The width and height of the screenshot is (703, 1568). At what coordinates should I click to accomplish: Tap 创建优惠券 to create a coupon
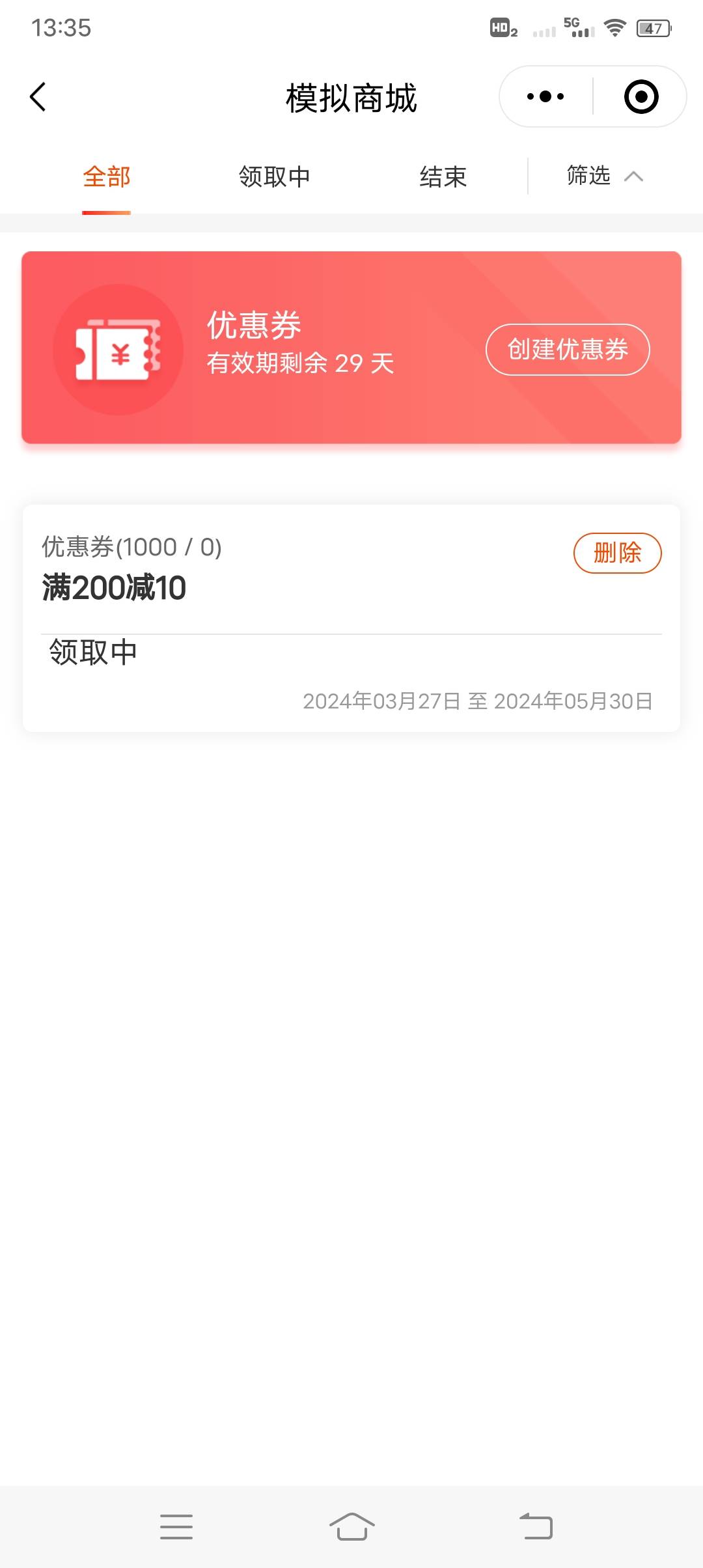click(568, 350)
